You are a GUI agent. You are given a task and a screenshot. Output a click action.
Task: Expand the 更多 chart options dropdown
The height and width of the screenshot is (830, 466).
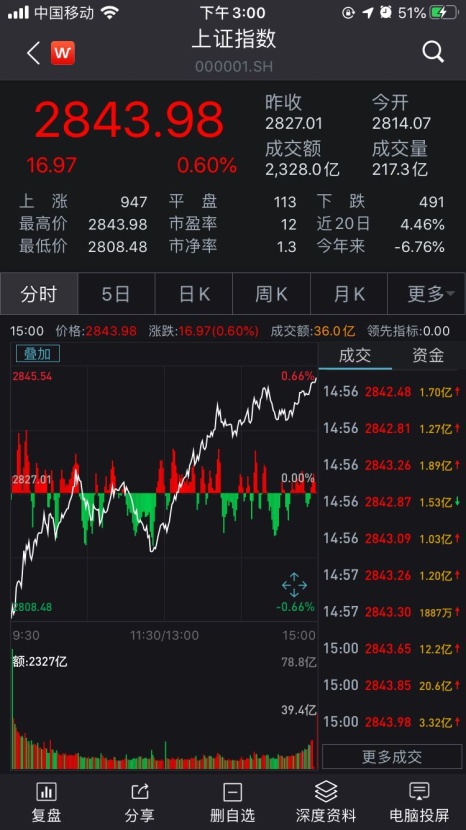pyautogui.click(x=427, y=294)
